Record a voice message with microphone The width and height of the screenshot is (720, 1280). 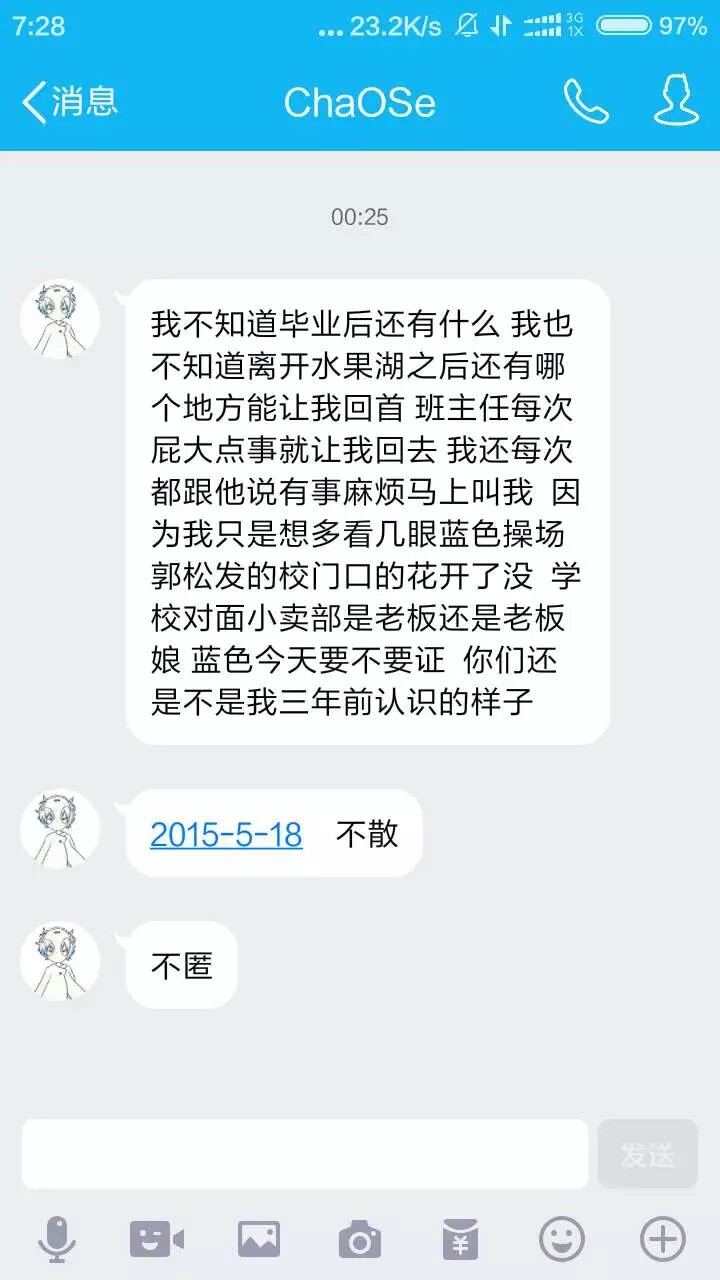57,1240
